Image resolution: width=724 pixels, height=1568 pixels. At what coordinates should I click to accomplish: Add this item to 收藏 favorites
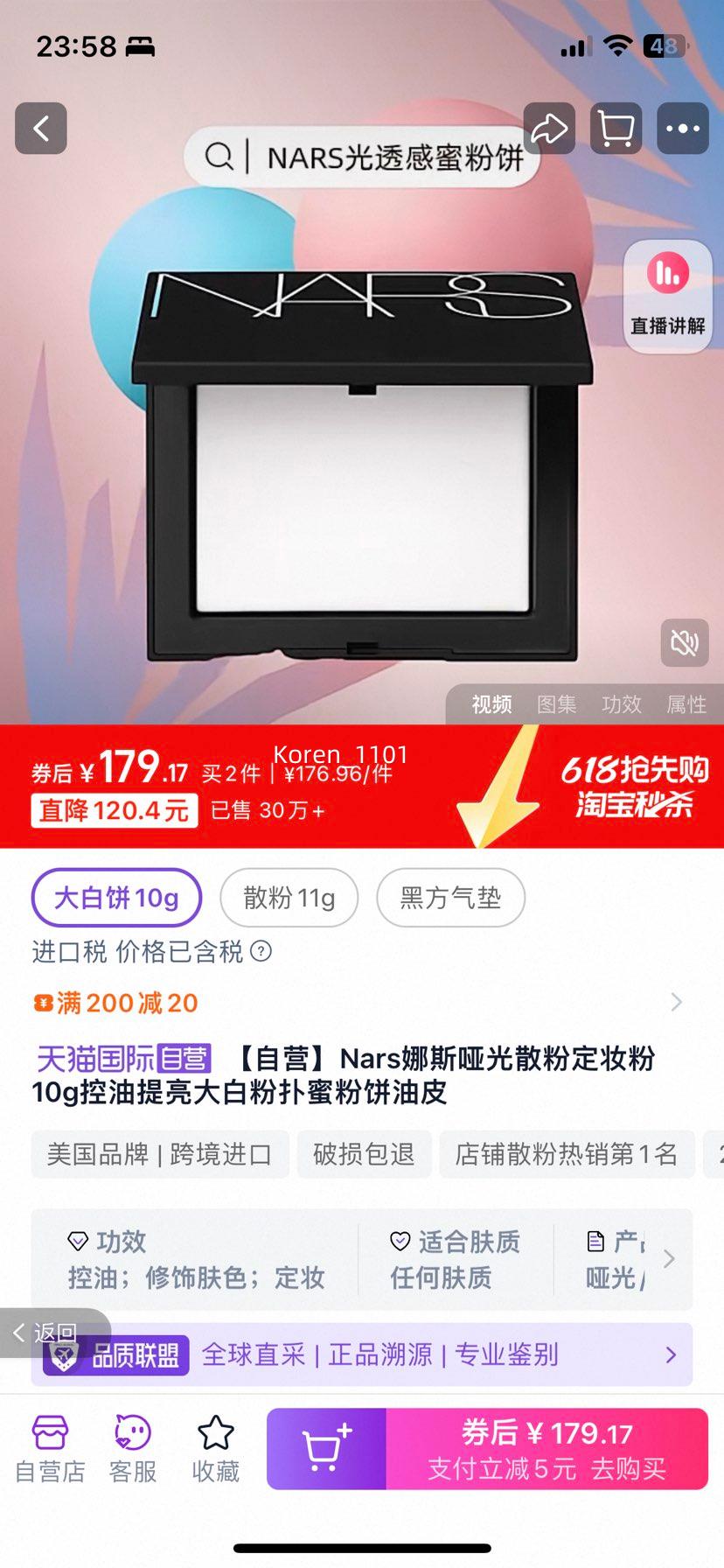click(x=215, y=1450)
